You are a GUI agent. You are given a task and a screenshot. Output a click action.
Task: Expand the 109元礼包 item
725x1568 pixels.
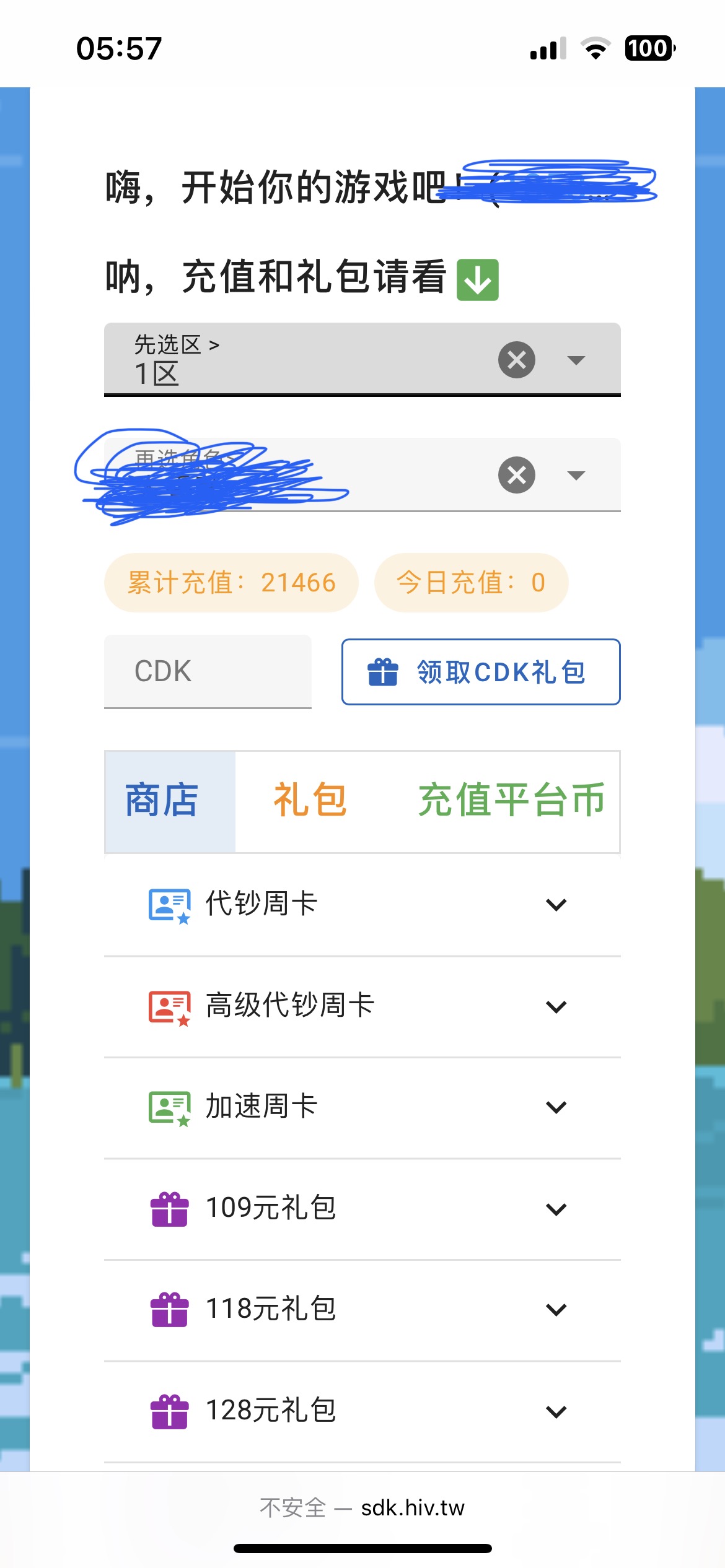(362, 1209)
